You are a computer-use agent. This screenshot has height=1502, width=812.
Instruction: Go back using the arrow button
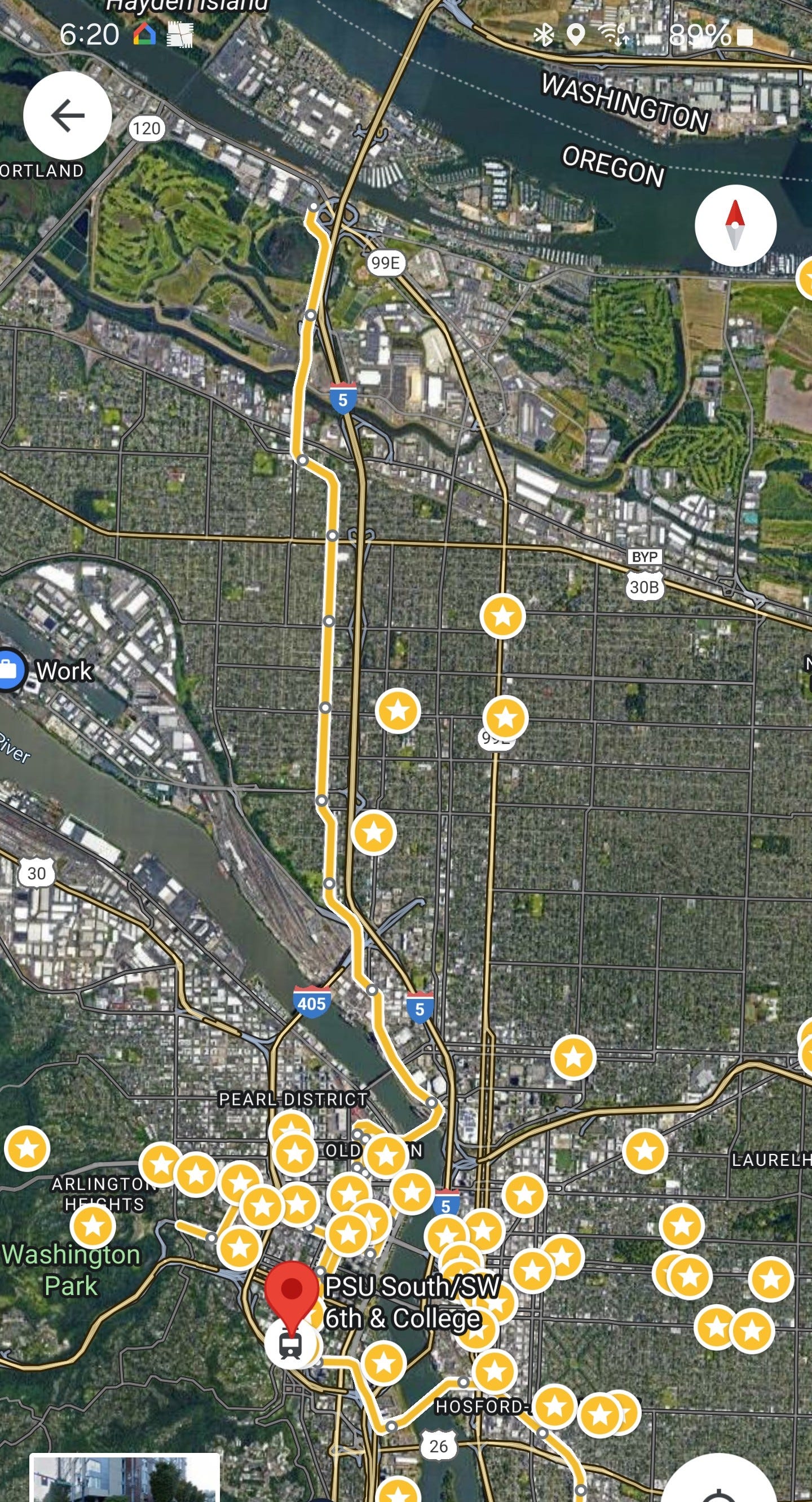(67, 116)
